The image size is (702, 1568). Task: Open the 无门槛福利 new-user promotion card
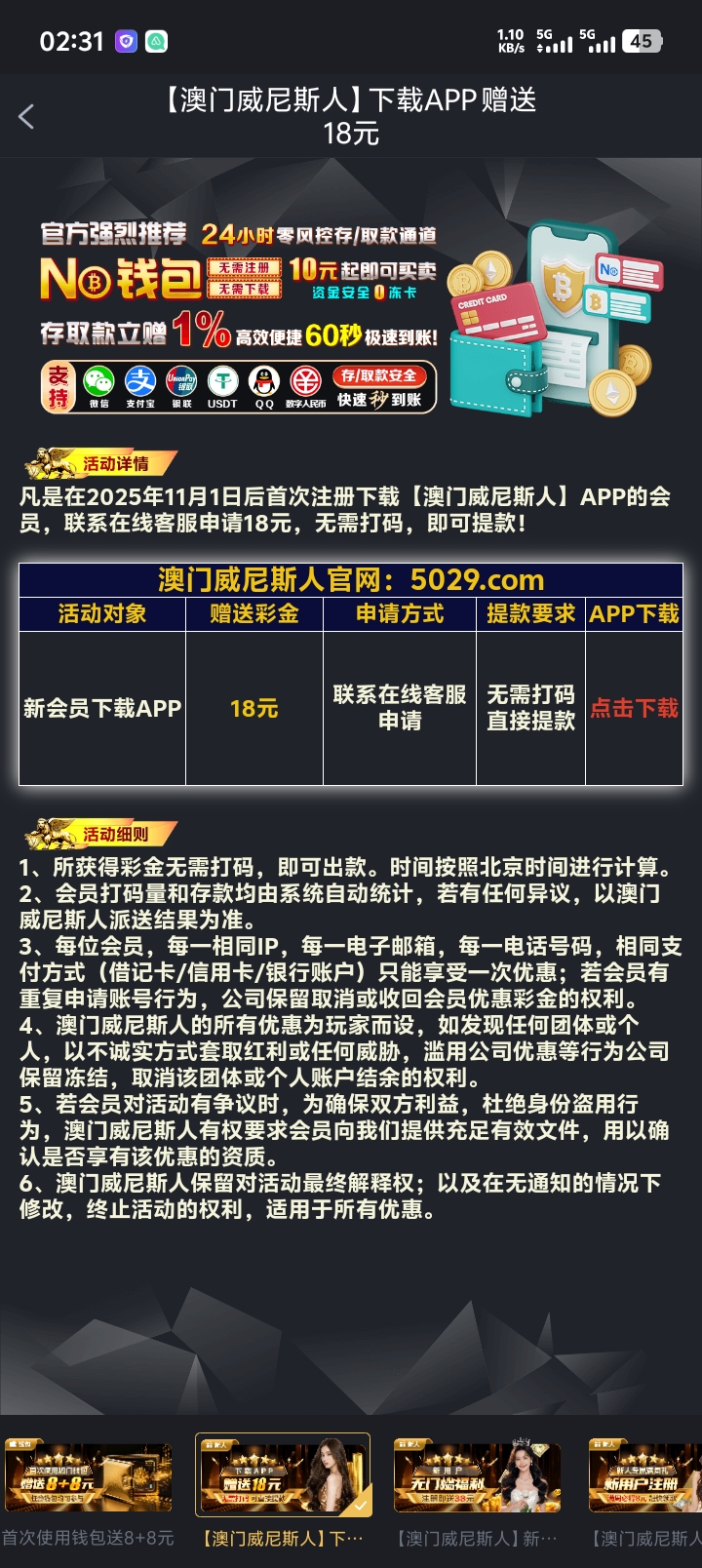tap(477, 1478)
